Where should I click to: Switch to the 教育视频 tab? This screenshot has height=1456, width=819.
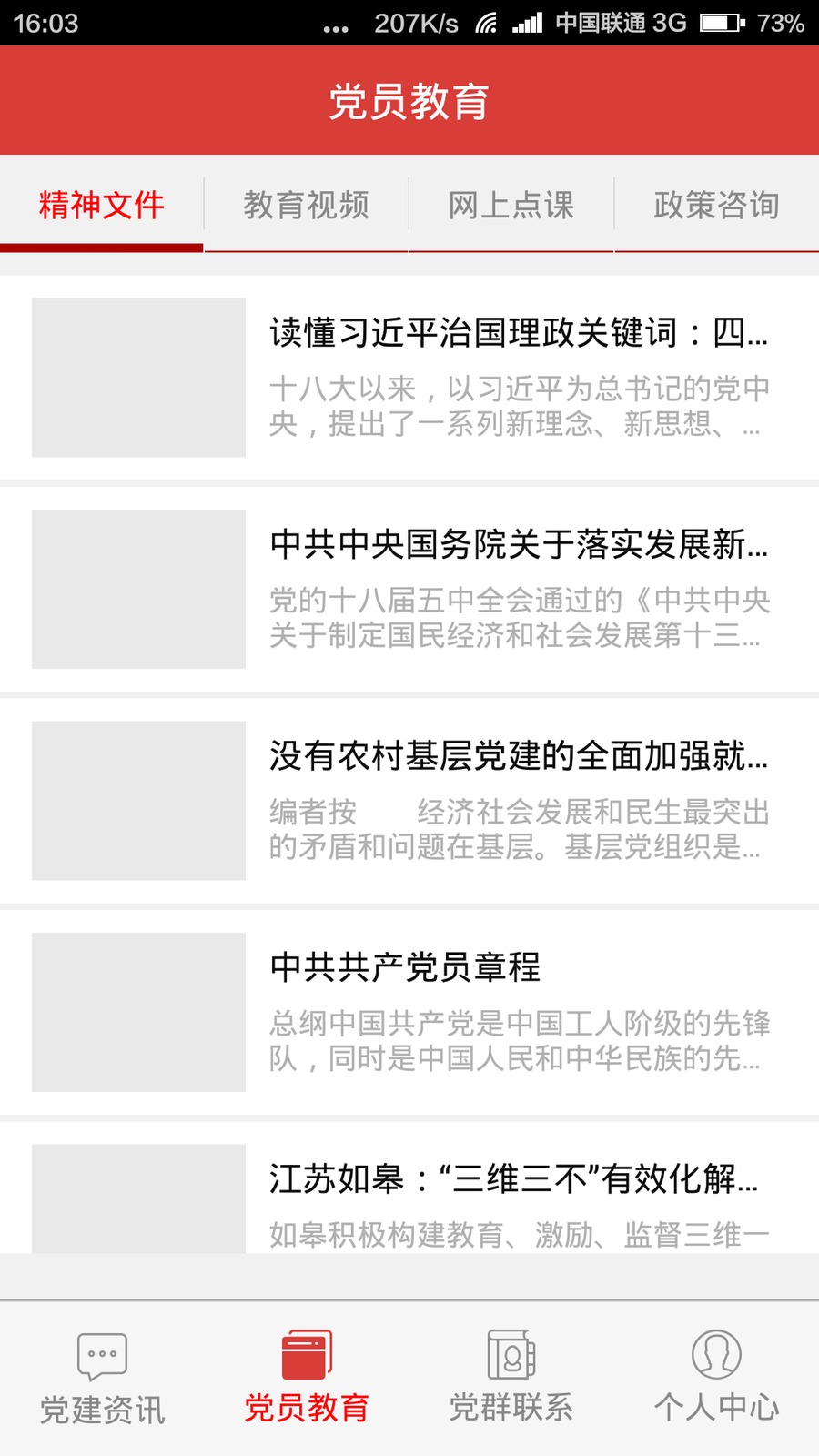click(307, 207)
